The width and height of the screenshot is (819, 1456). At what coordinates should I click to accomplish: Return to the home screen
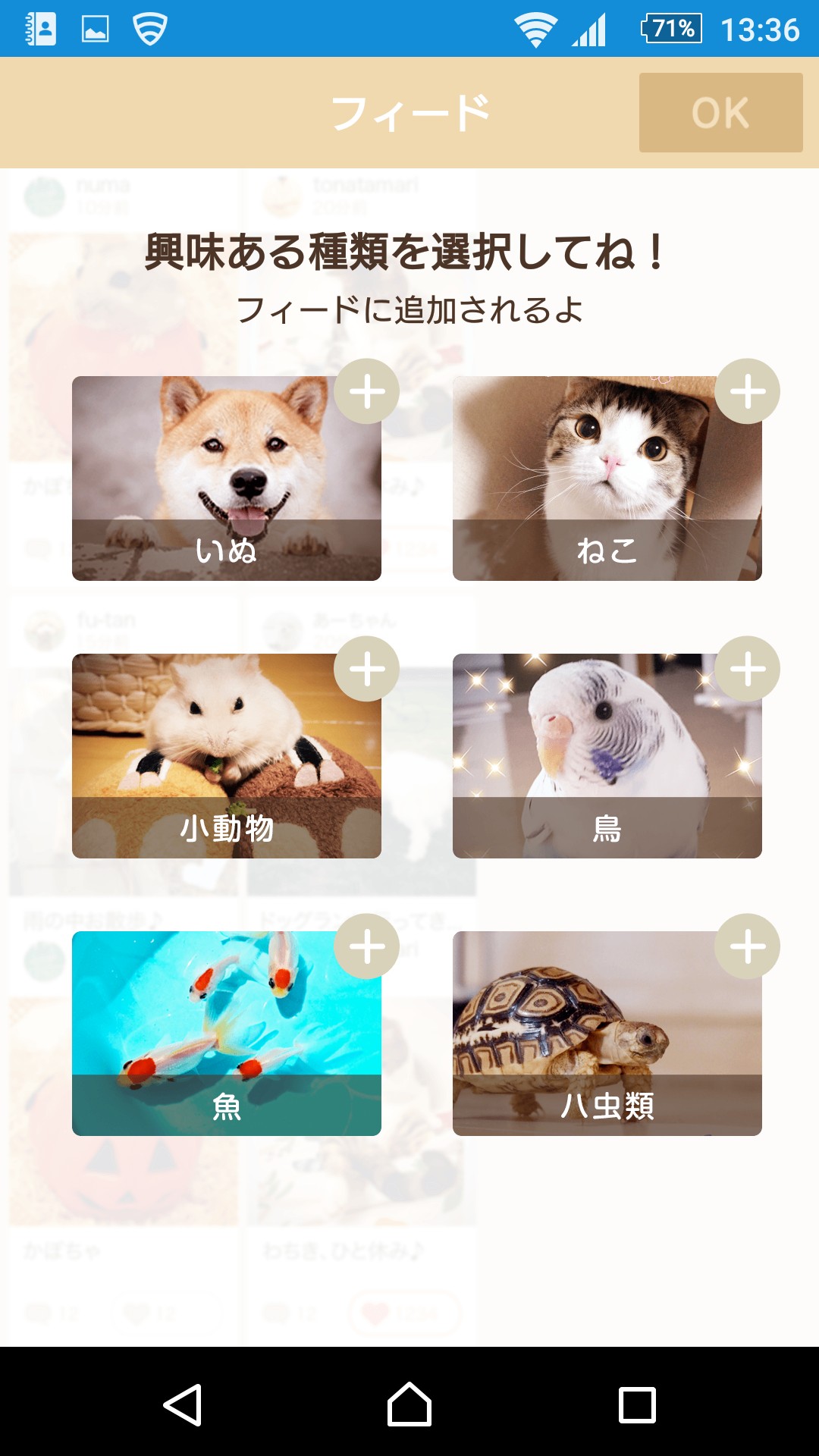click(x=409, y=1404)
